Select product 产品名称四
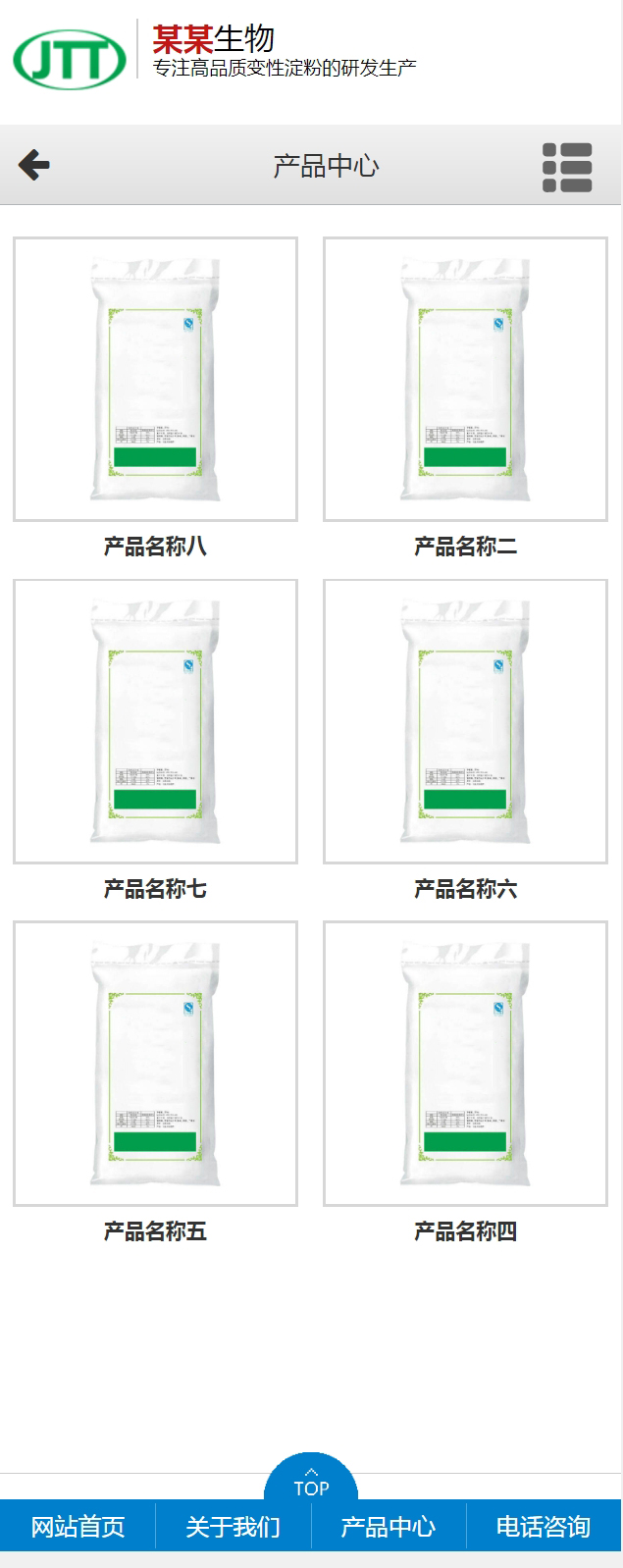This screenshot has height=1568, width=623. coord(465,1063)
